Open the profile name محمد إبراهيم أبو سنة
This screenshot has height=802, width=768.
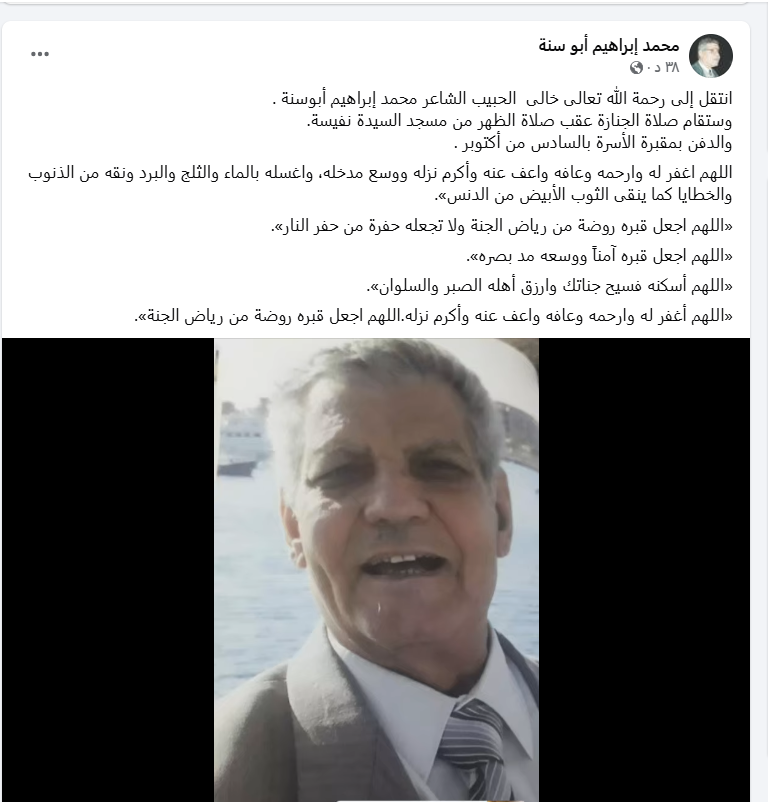[x=609, y=45]
